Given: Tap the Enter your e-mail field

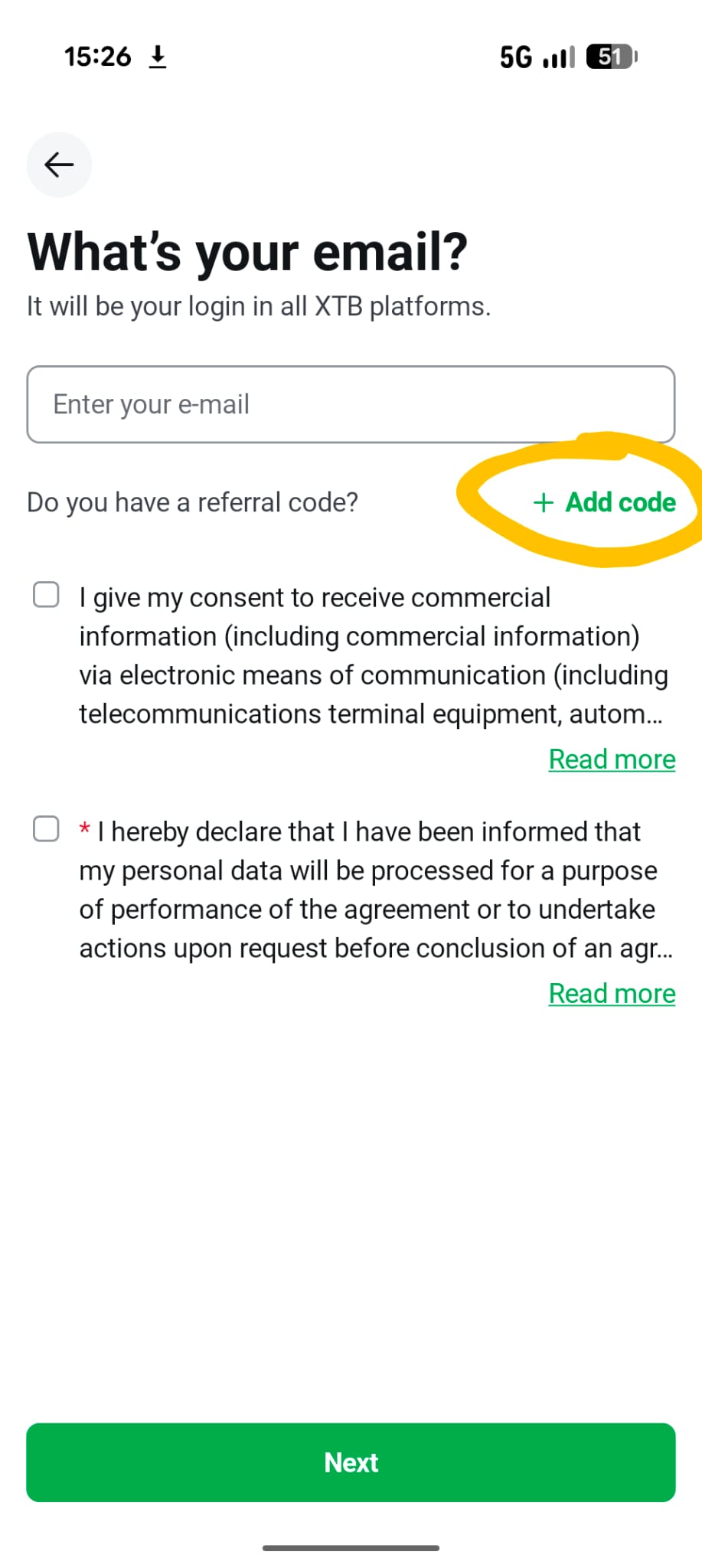Looking at the screenshot, I should [x=351, y=404].
